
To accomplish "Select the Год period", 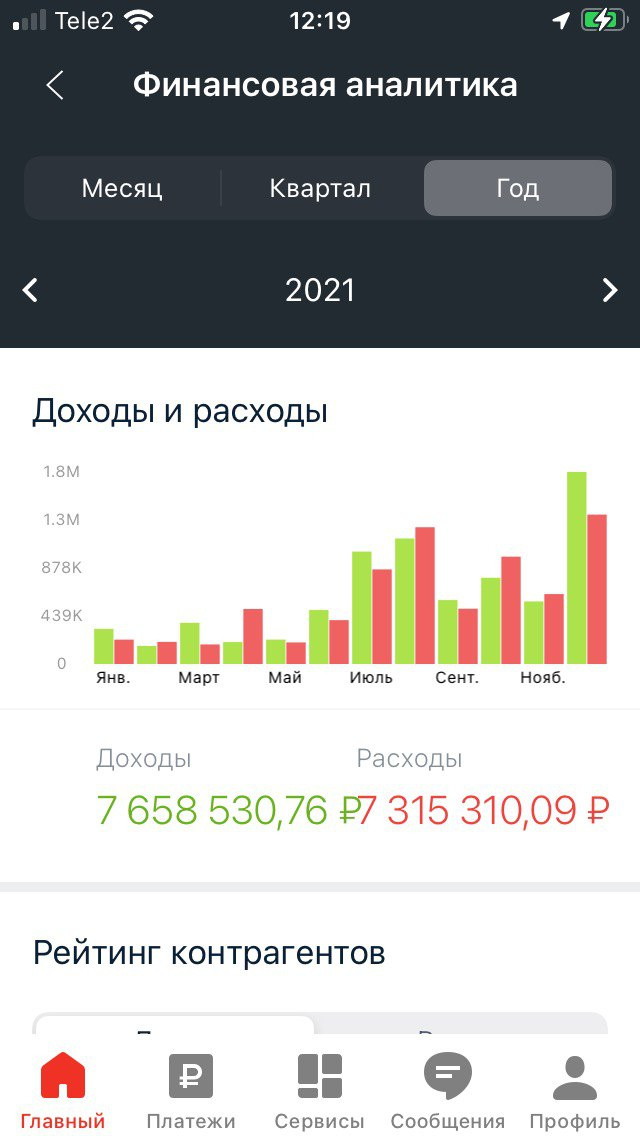I will (518, 188).
